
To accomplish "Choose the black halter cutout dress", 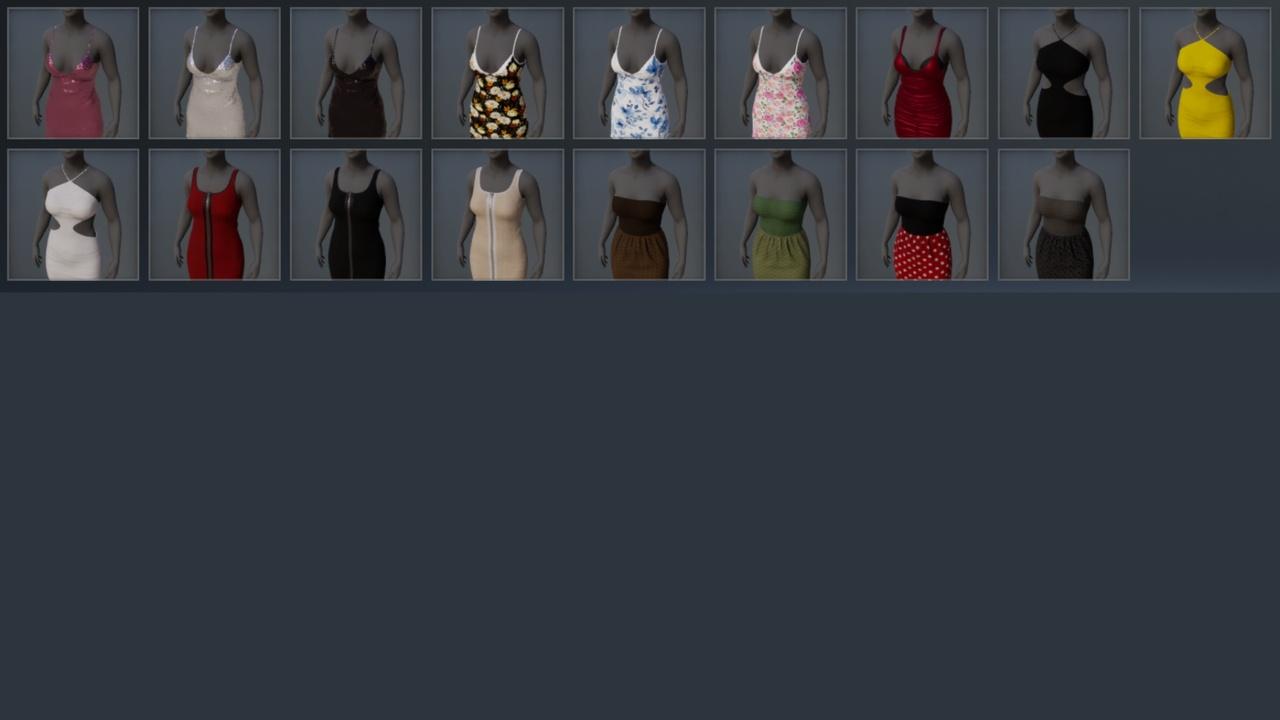I will click(x=1063, y=73).
